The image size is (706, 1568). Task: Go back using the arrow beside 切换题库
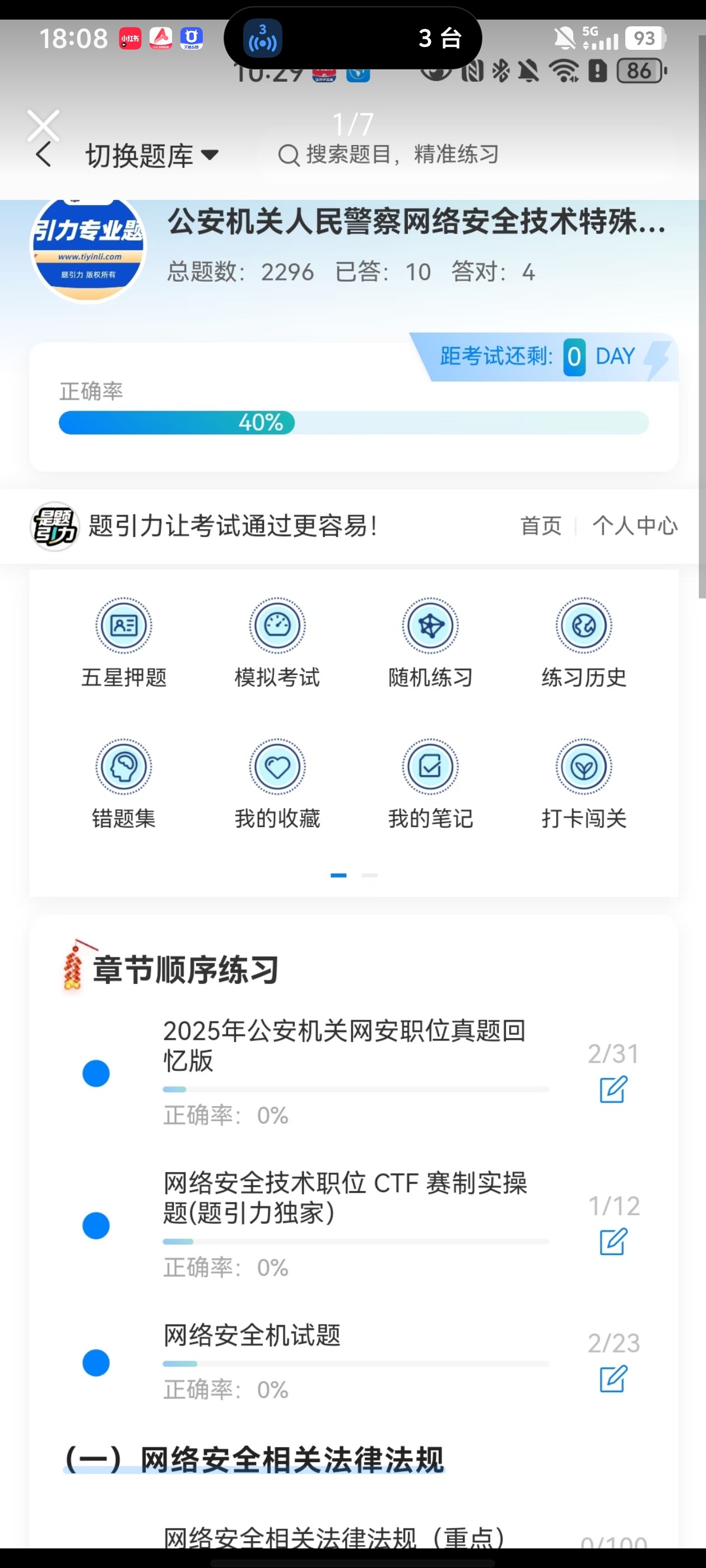click(43, 155)
